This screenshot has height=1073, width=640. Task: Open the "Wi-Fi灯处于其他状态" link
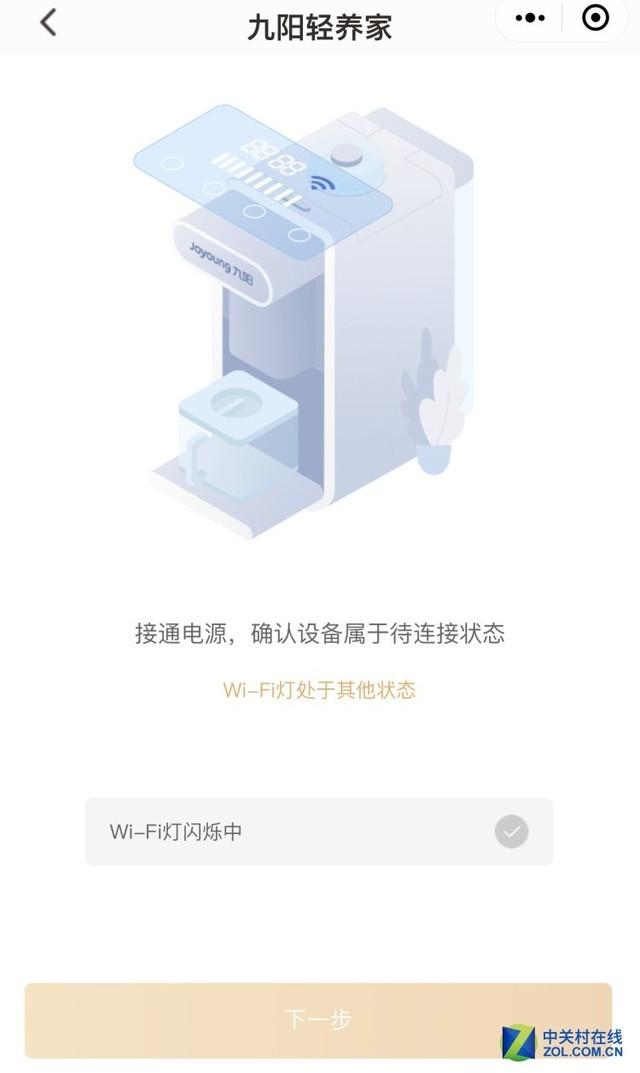[x=319, y=690]
